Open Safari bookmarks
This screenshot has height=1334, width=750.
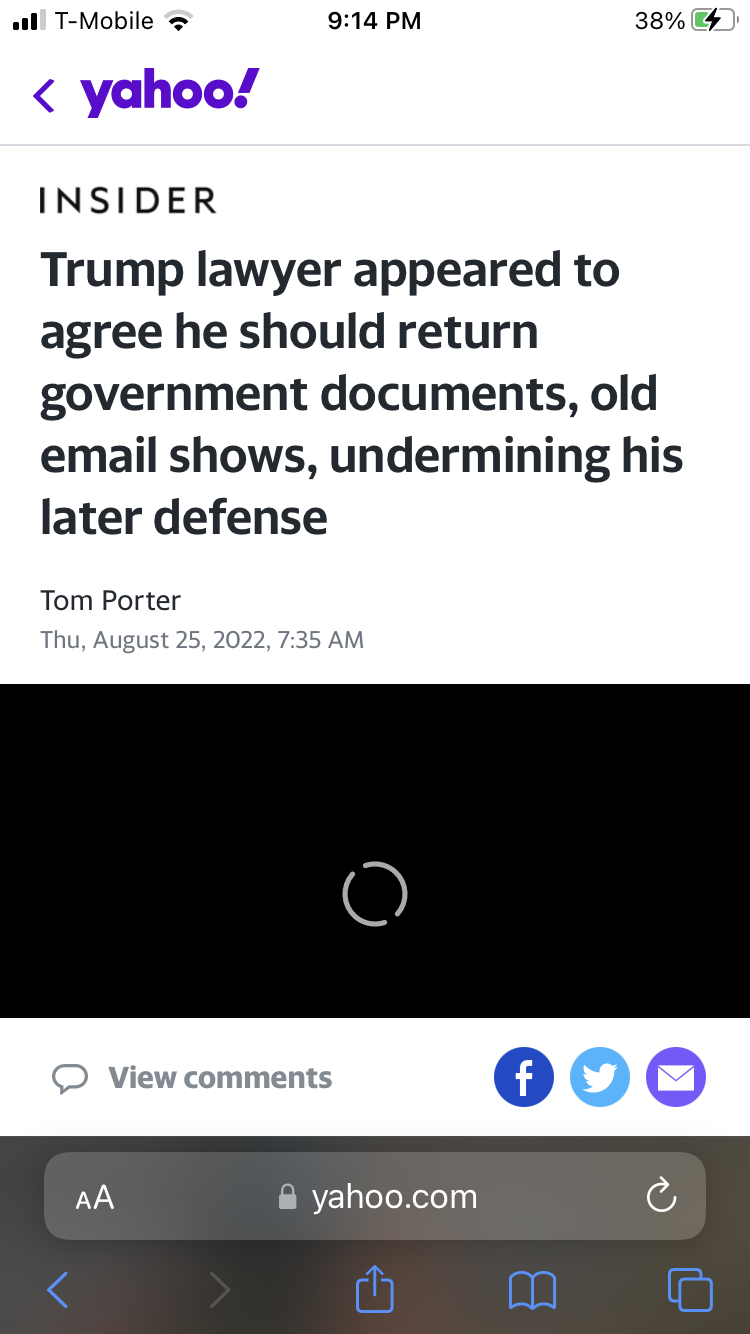tap(532, 1290)
